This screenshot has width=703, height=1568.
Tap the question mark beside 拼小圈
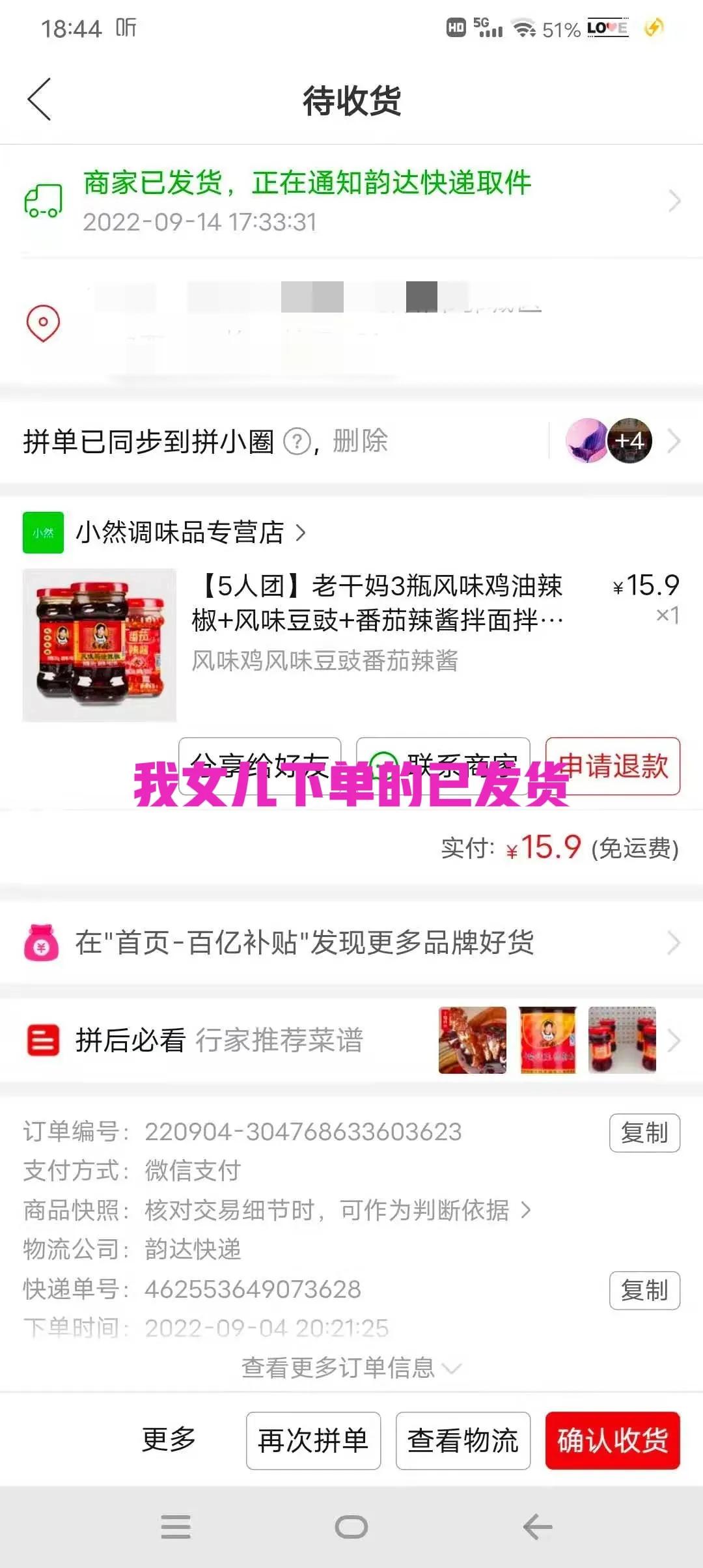point(297,440)
